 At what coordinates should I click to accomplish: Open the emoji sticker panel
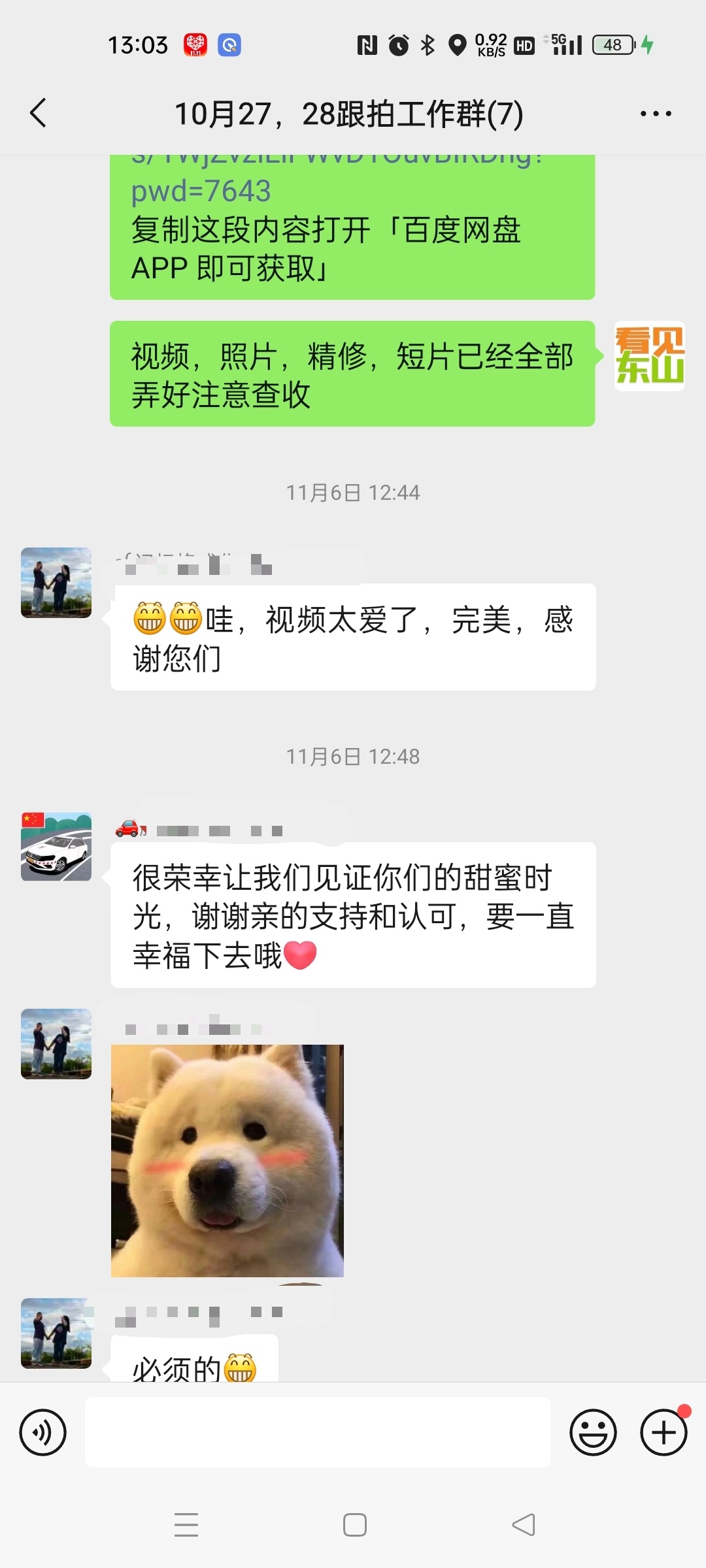593,1433
